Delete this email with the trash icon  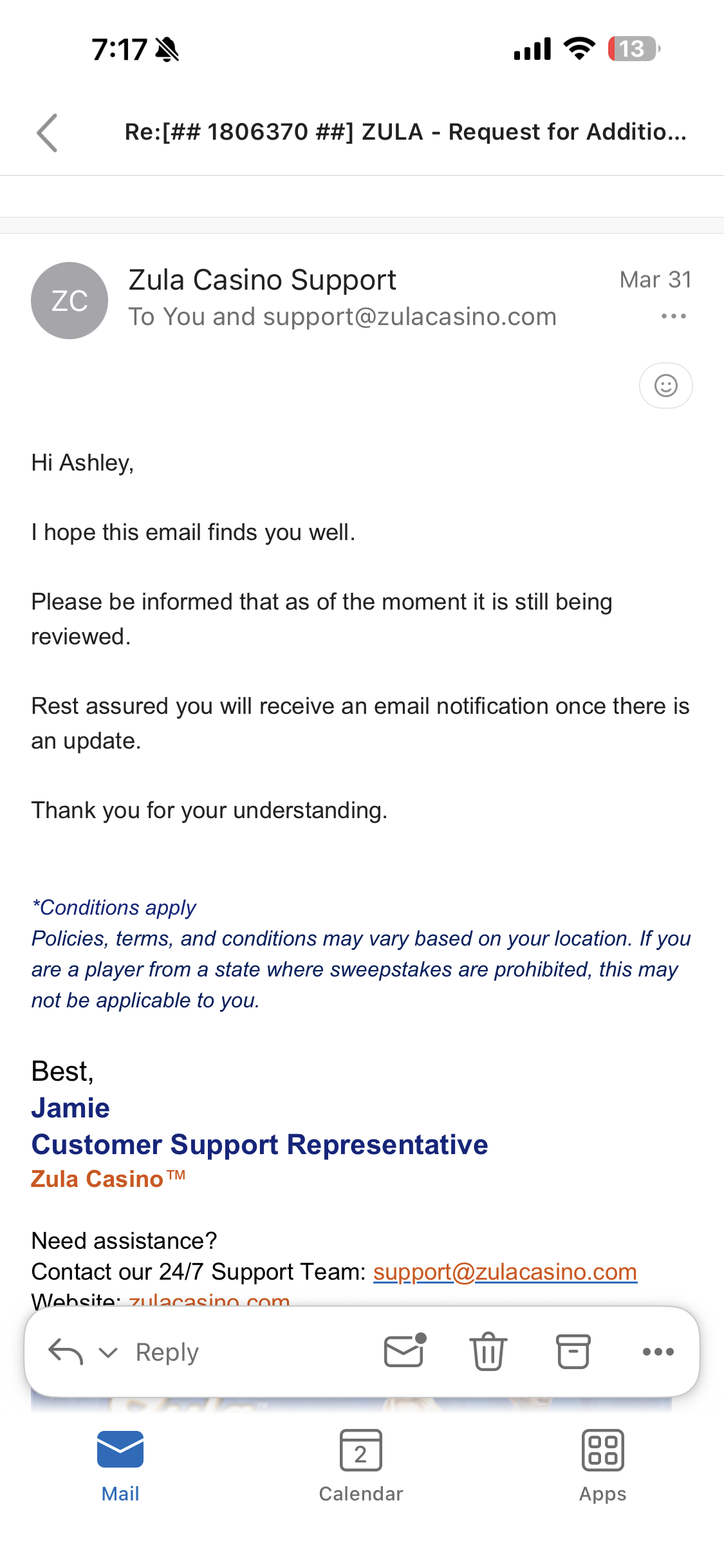[488, 1351]
